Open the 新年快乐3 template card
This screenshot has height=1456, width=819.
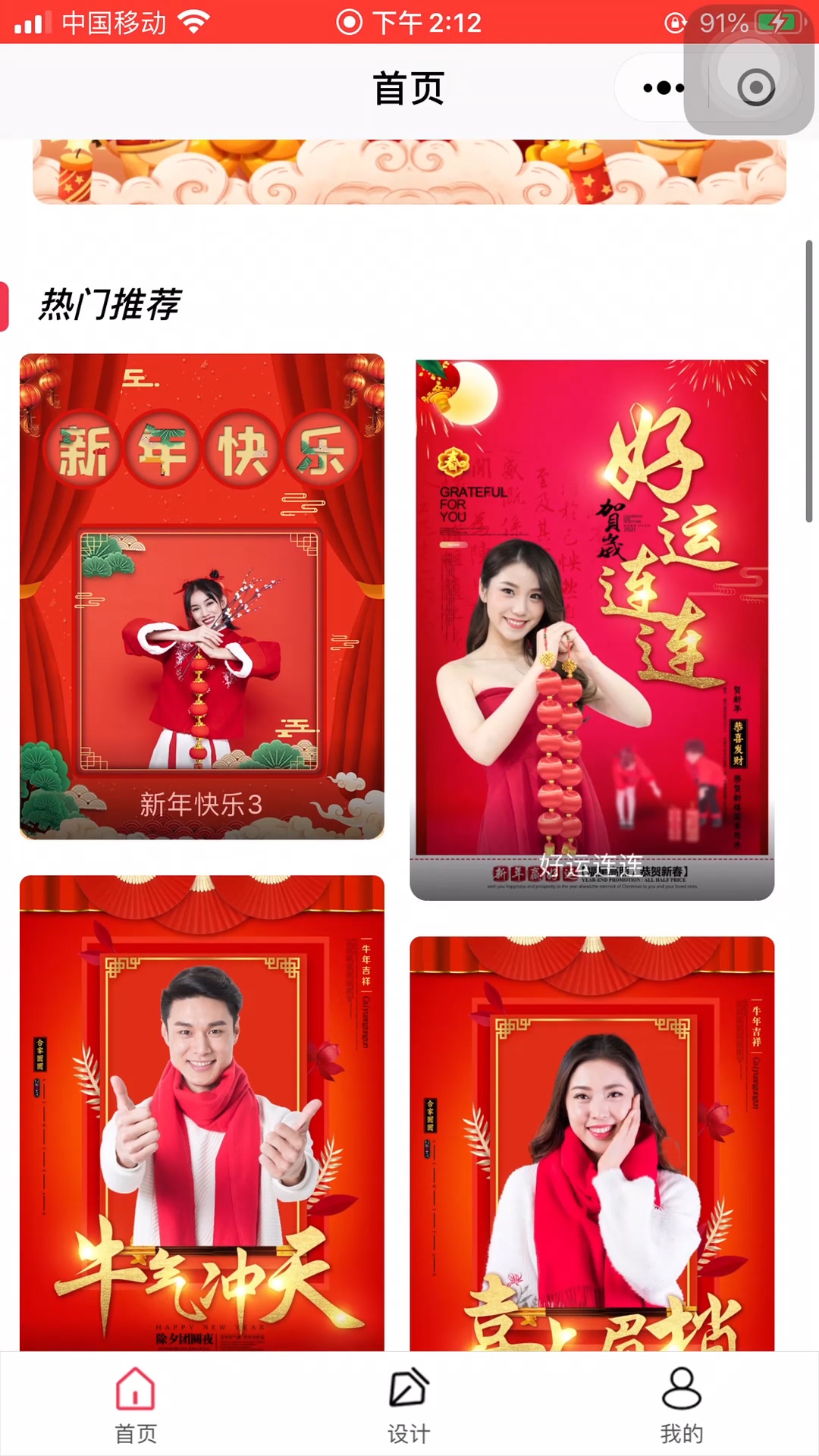point(202,596)
